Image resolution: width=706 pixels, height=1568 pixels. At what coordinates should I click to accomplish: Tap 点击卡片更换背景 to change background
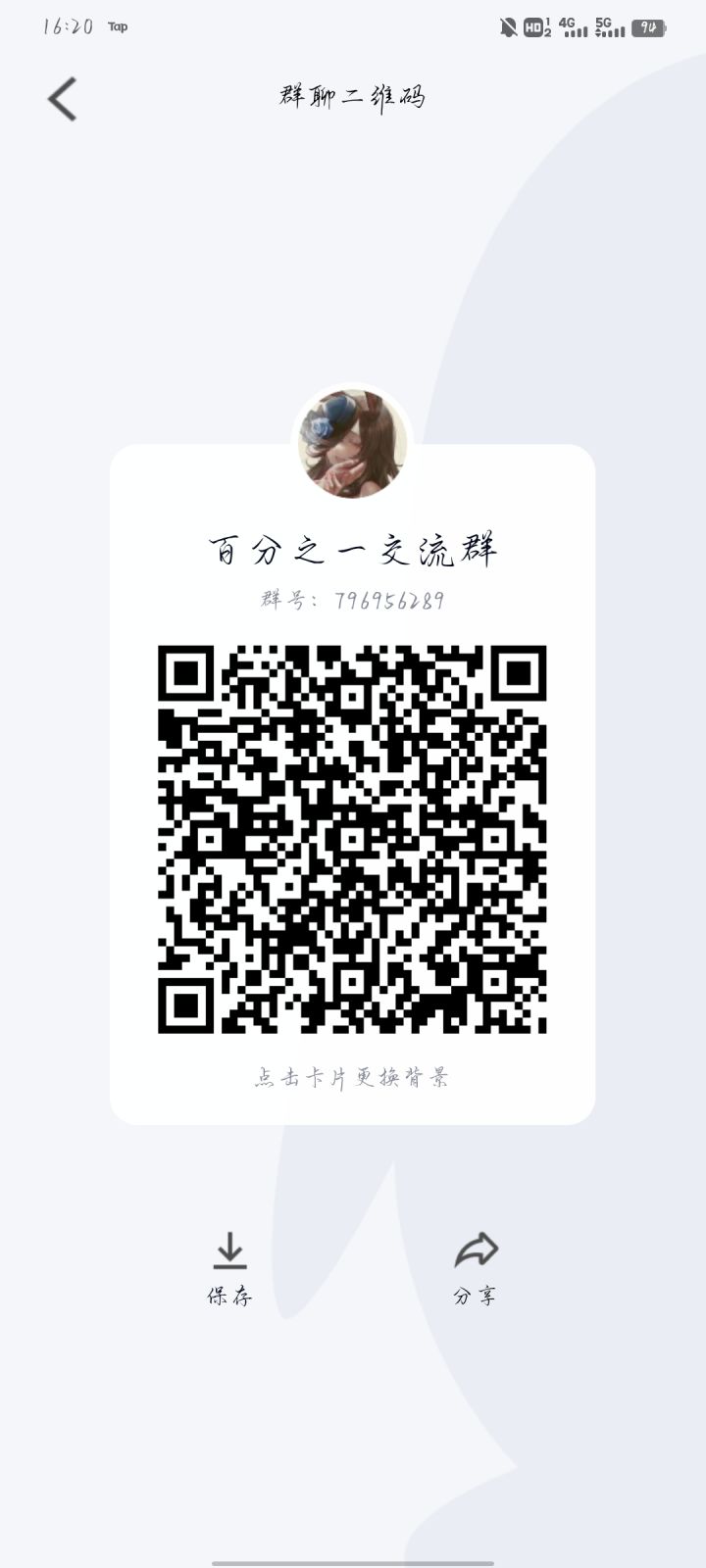(x=353, y=1080)
